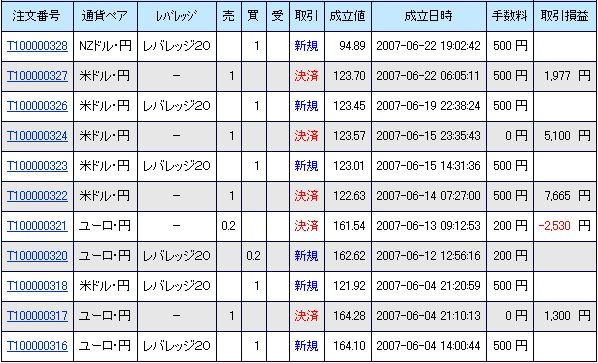This screenshot has height=363, width=598.
Task: Open order number T100000320
Action: pos(37,255)
